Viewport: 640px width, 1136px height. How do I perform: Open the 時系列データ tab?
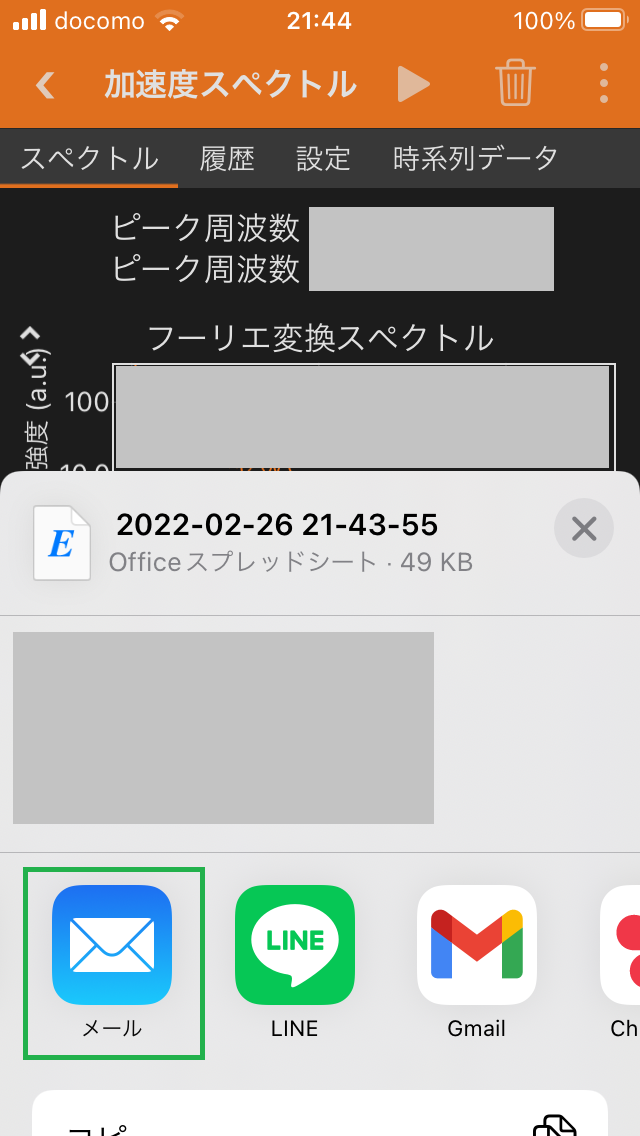pyautogui.click(x=475, y=158)
